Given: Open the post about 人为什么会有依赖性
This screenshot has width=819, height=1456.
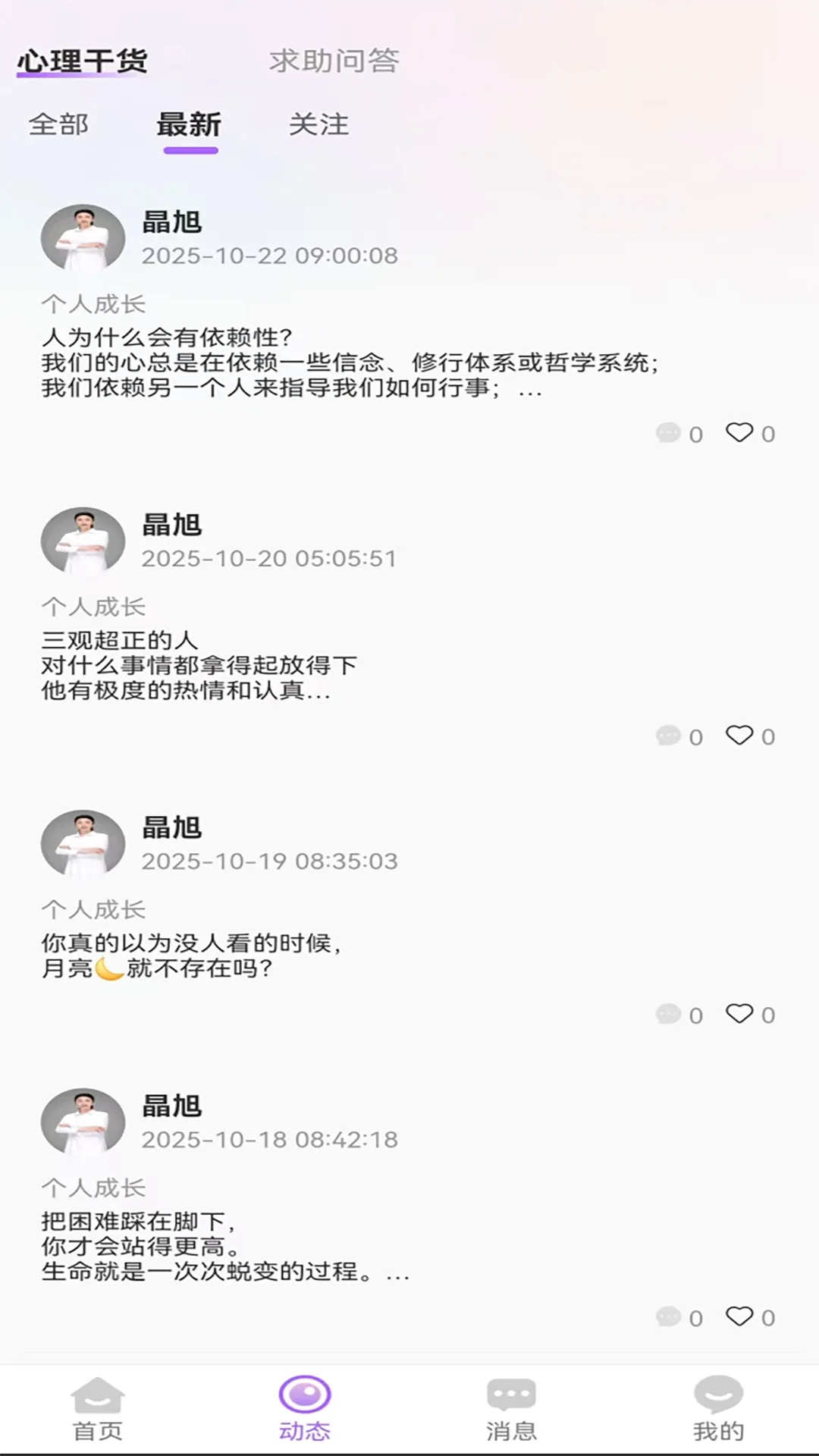Looking at the screenshot, I should 350,362.
